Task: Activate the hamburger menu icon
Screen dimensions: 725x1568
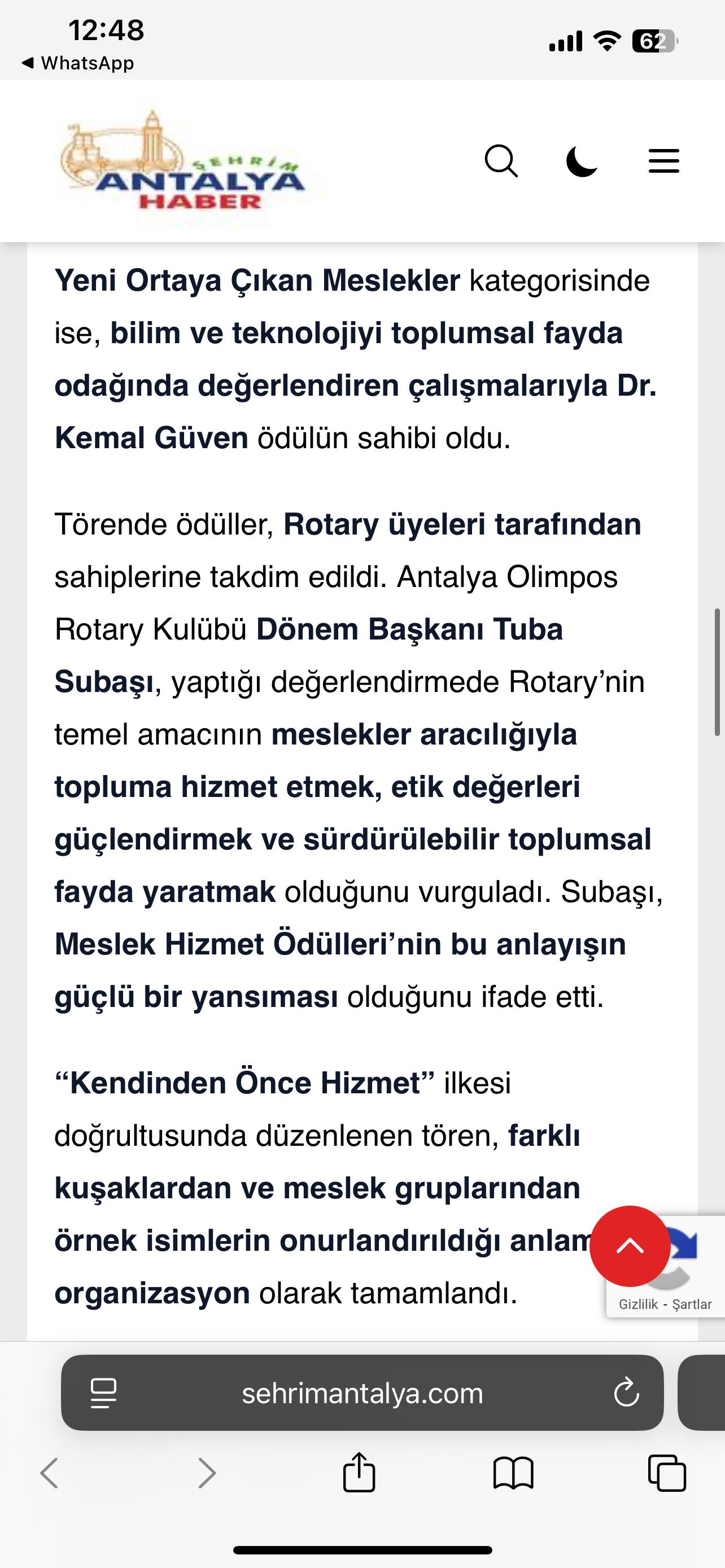Action: 663,161
